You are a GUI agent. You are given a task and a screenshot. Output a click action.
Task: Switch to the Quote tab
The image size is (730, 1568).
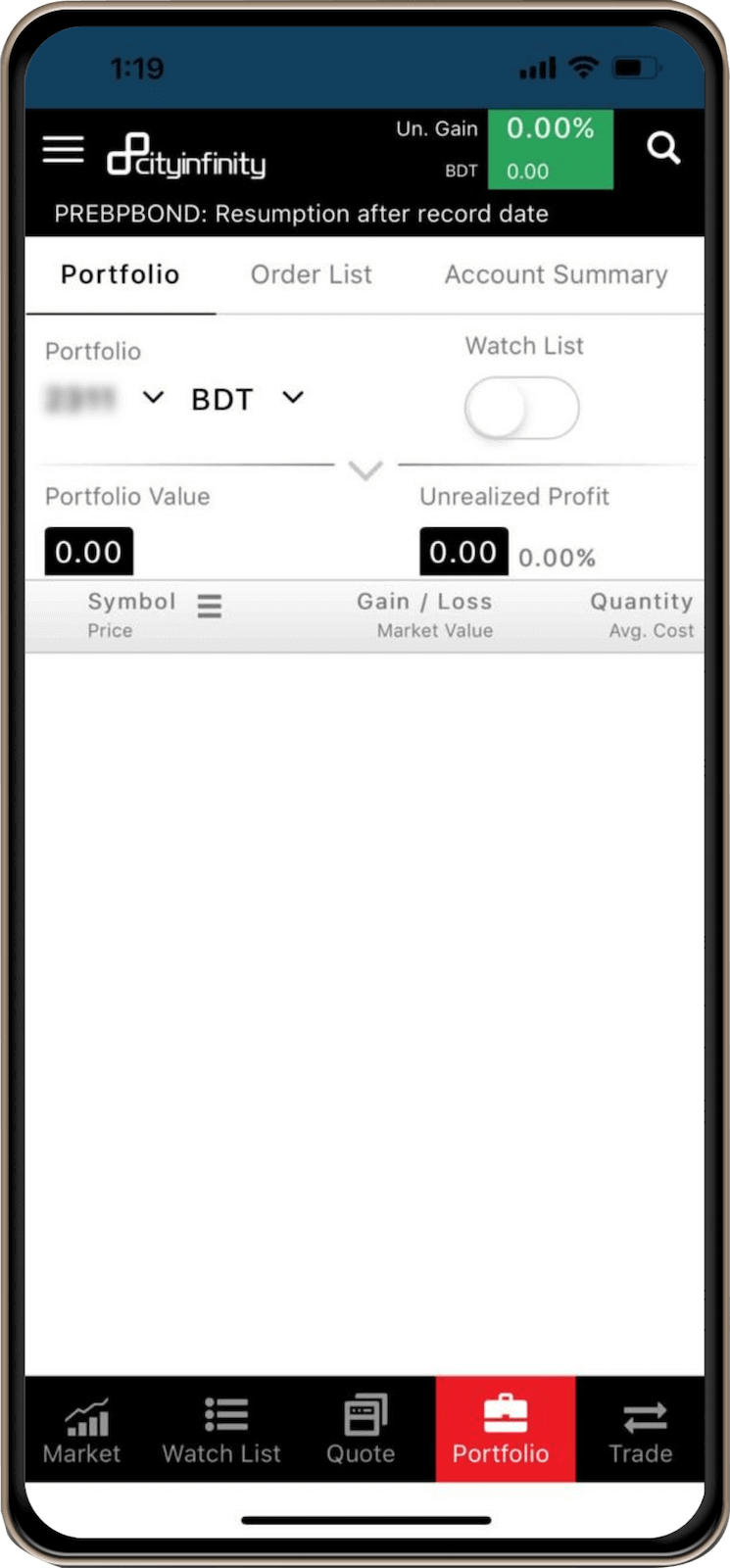coord(361,1430)
